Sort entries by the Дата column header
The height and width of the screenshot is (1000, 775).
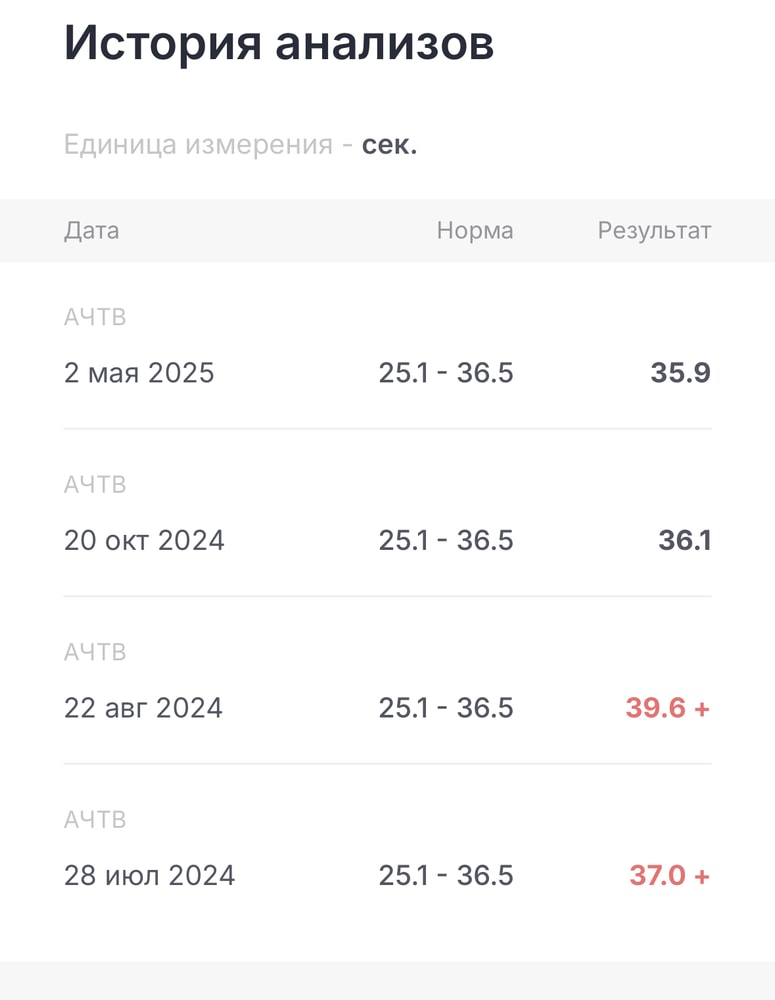tap(91, 230)
